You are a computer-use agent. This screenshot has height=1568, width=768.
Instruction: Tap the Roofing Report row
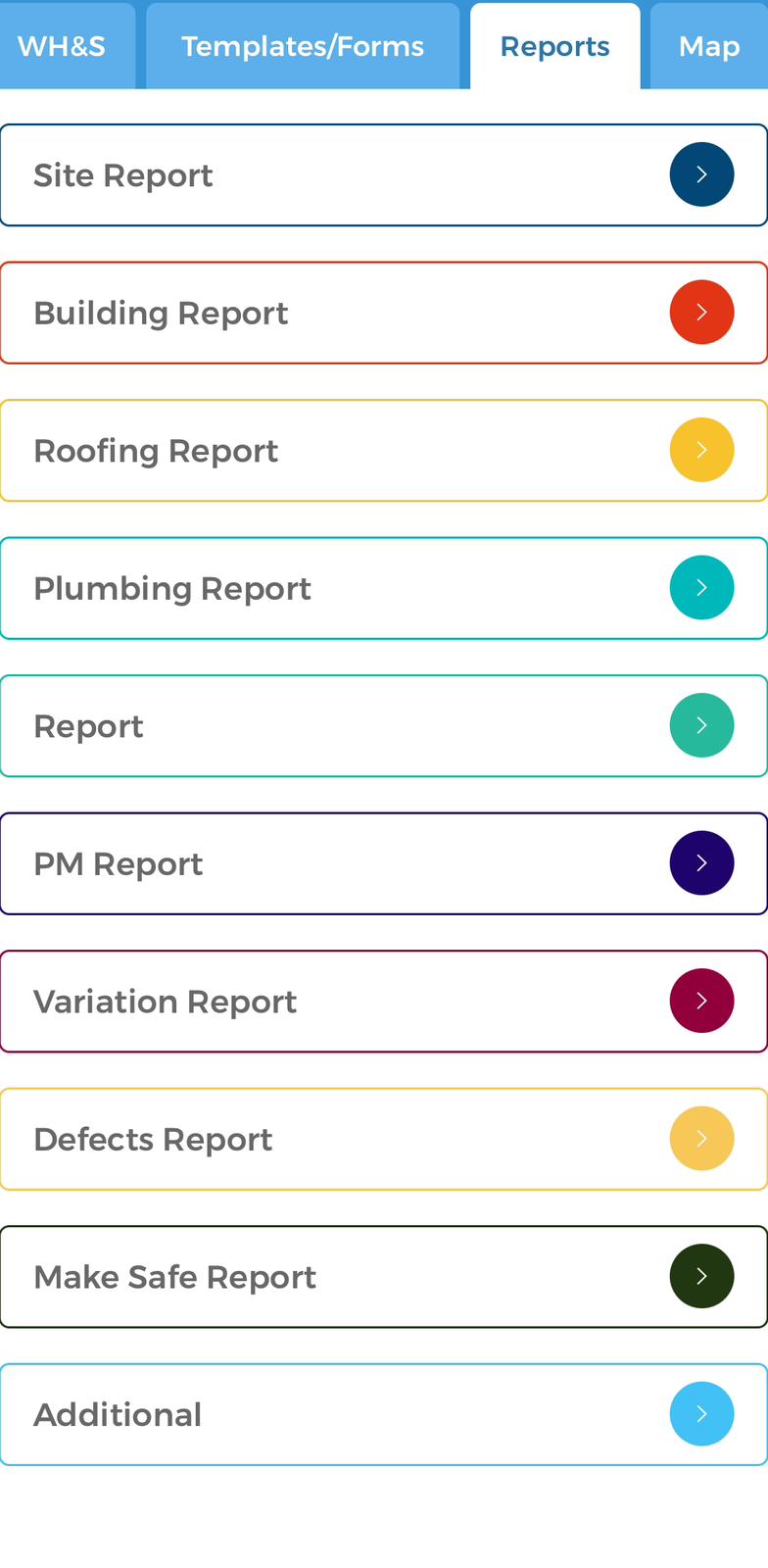pyautogui.click(x=383, y=451)
